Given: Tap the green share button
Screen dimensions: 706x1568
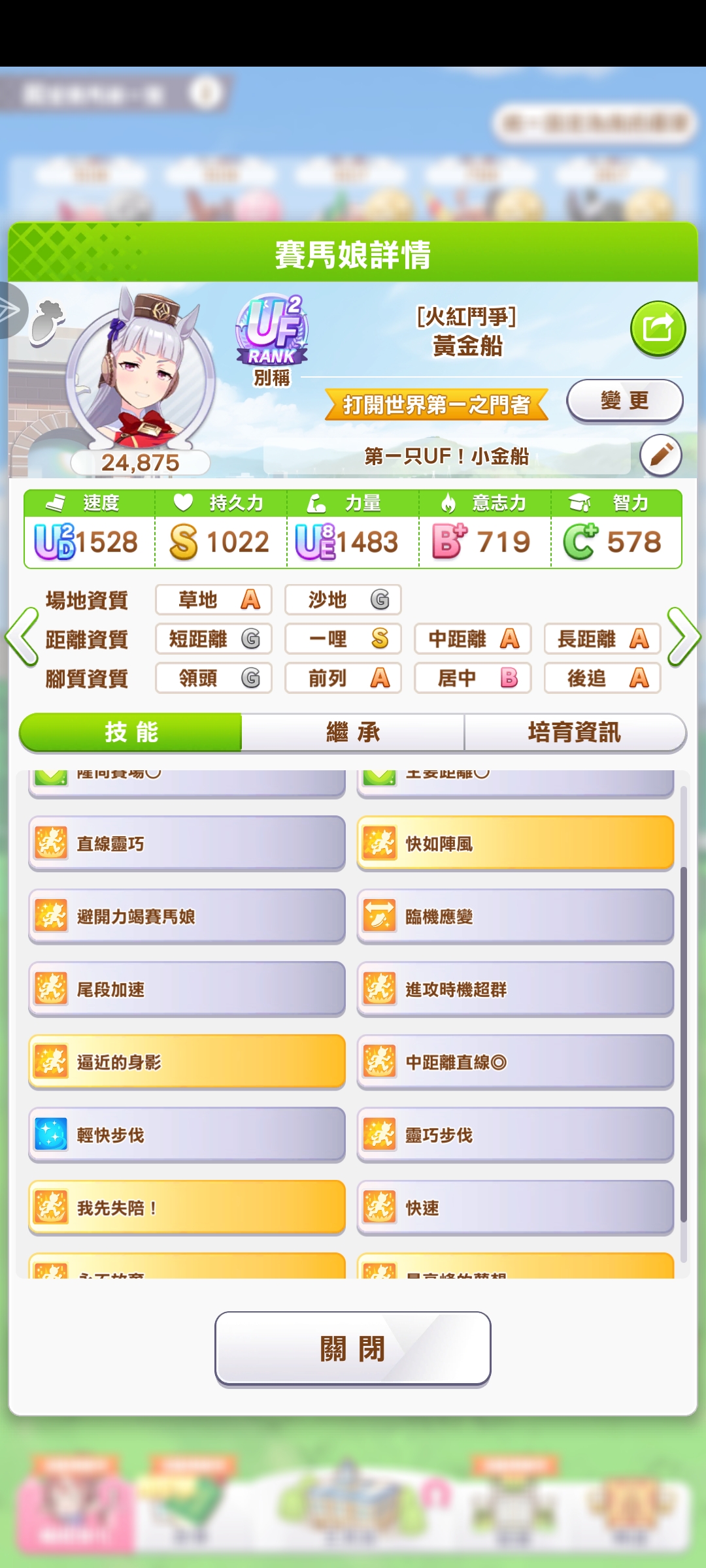Looking at the screenshot, I should tap(658, 328).
